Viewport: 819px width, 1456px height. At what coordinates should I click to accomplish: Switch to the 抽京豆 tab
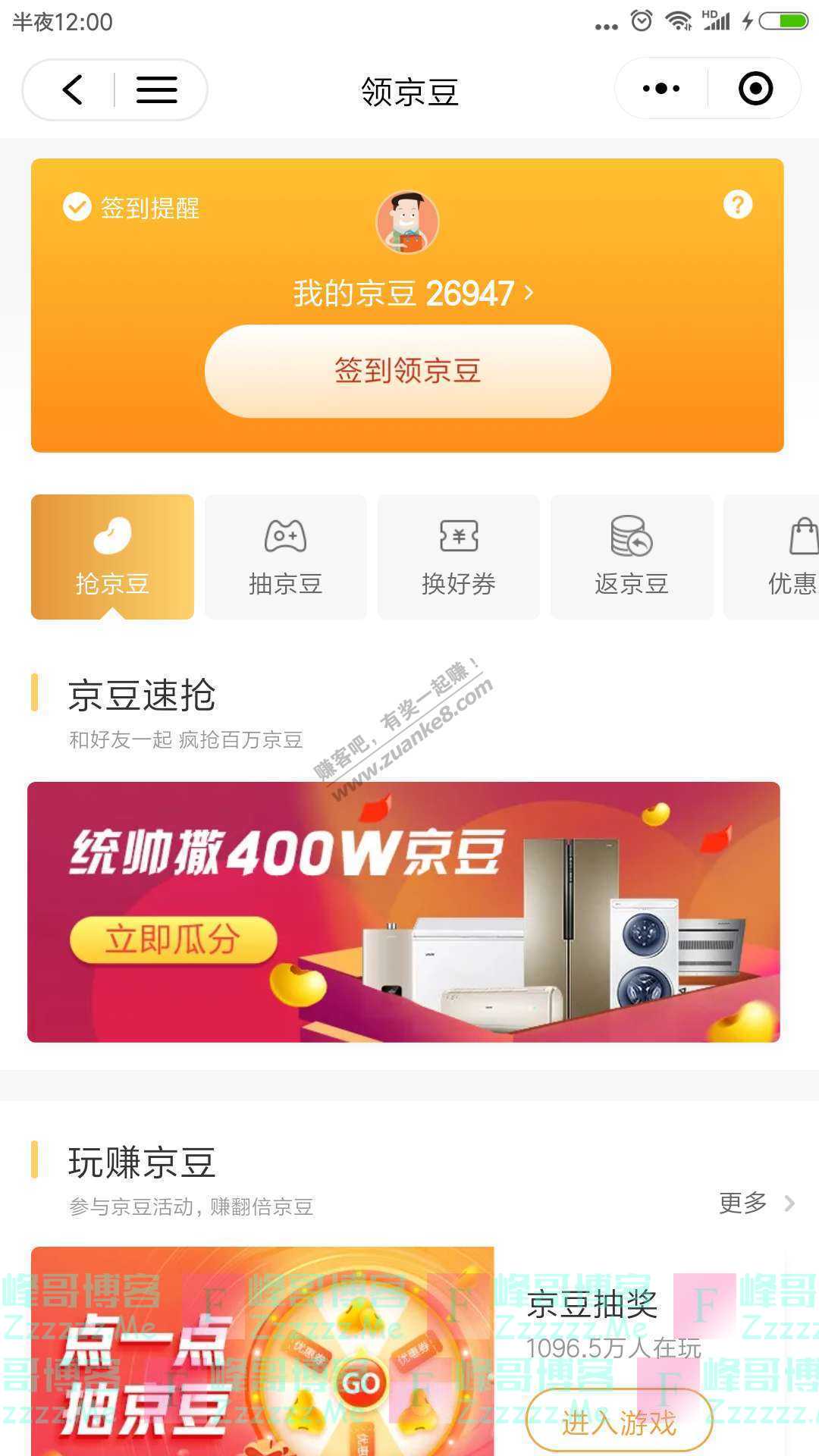pos(285,557)
